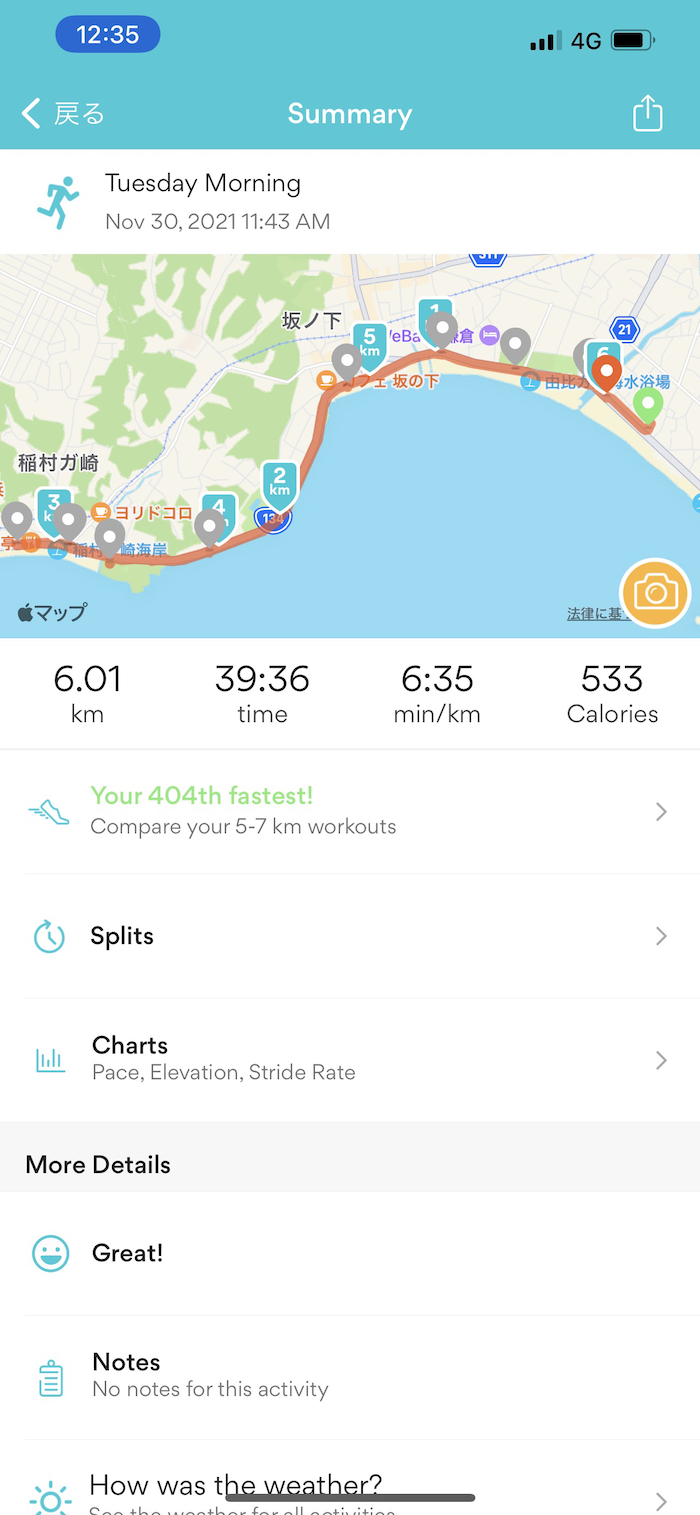
Task: Compare your 5-7 km workouts
Action: [348, 811]
